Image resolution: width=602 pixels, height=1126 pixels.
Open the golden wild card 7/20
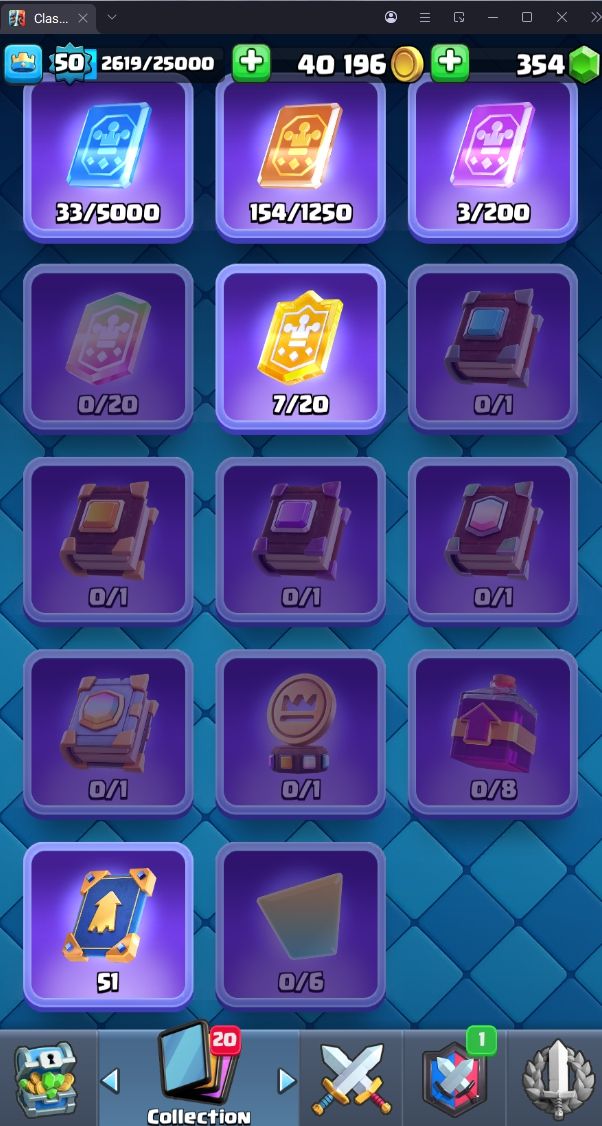click(300, 347)
